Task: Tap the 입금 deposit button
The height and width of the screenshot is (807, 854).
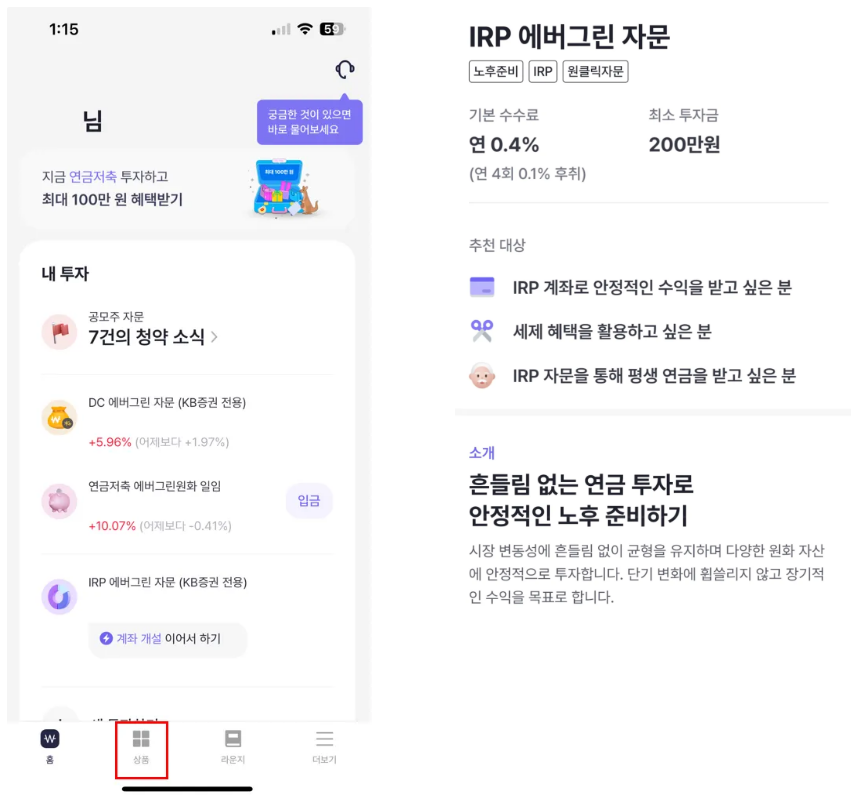Action: (x=309, y=501)
